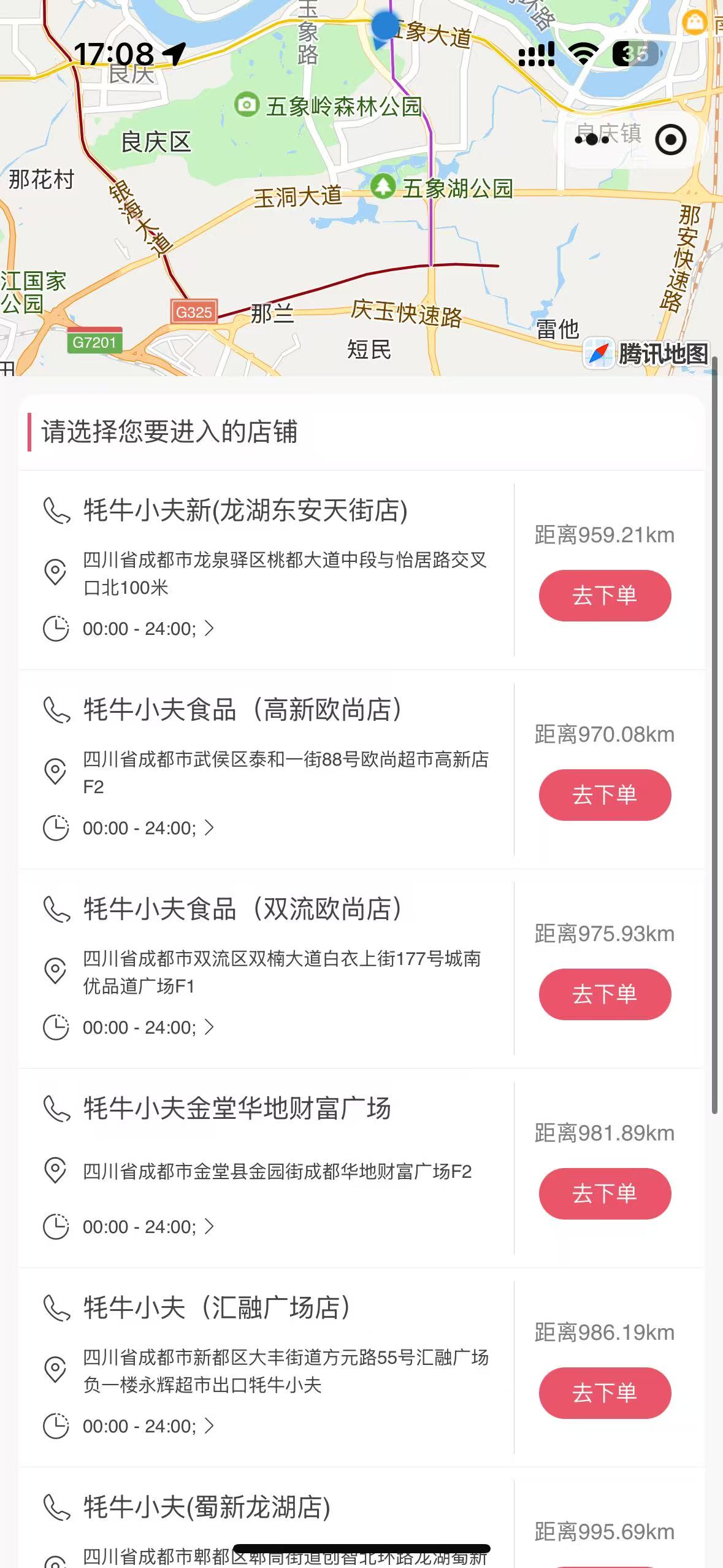Open the 汇融广场店 address location pin
This screenshot has height=1568, width=723.
point(55,1370)
